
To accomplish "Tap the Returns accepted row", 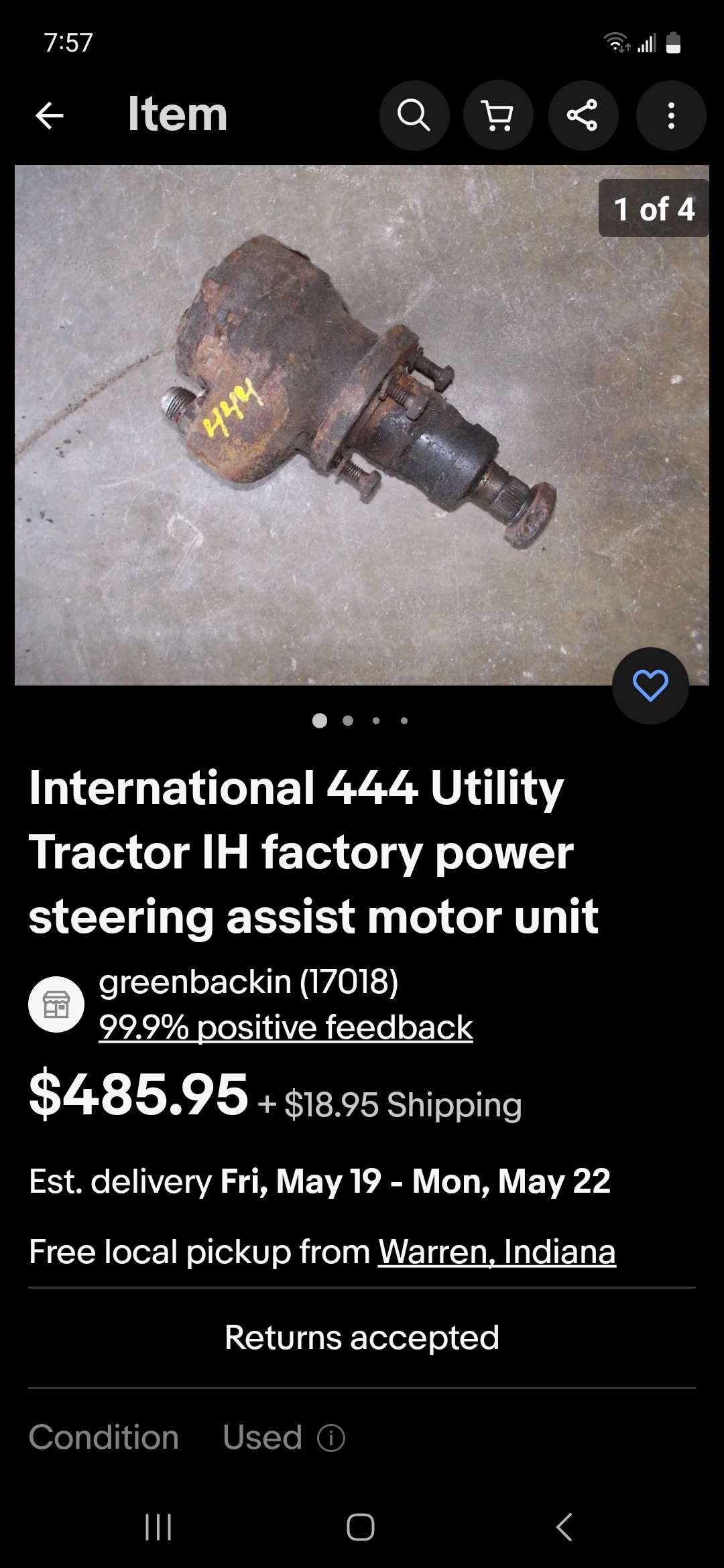I will pos(362,1337).
